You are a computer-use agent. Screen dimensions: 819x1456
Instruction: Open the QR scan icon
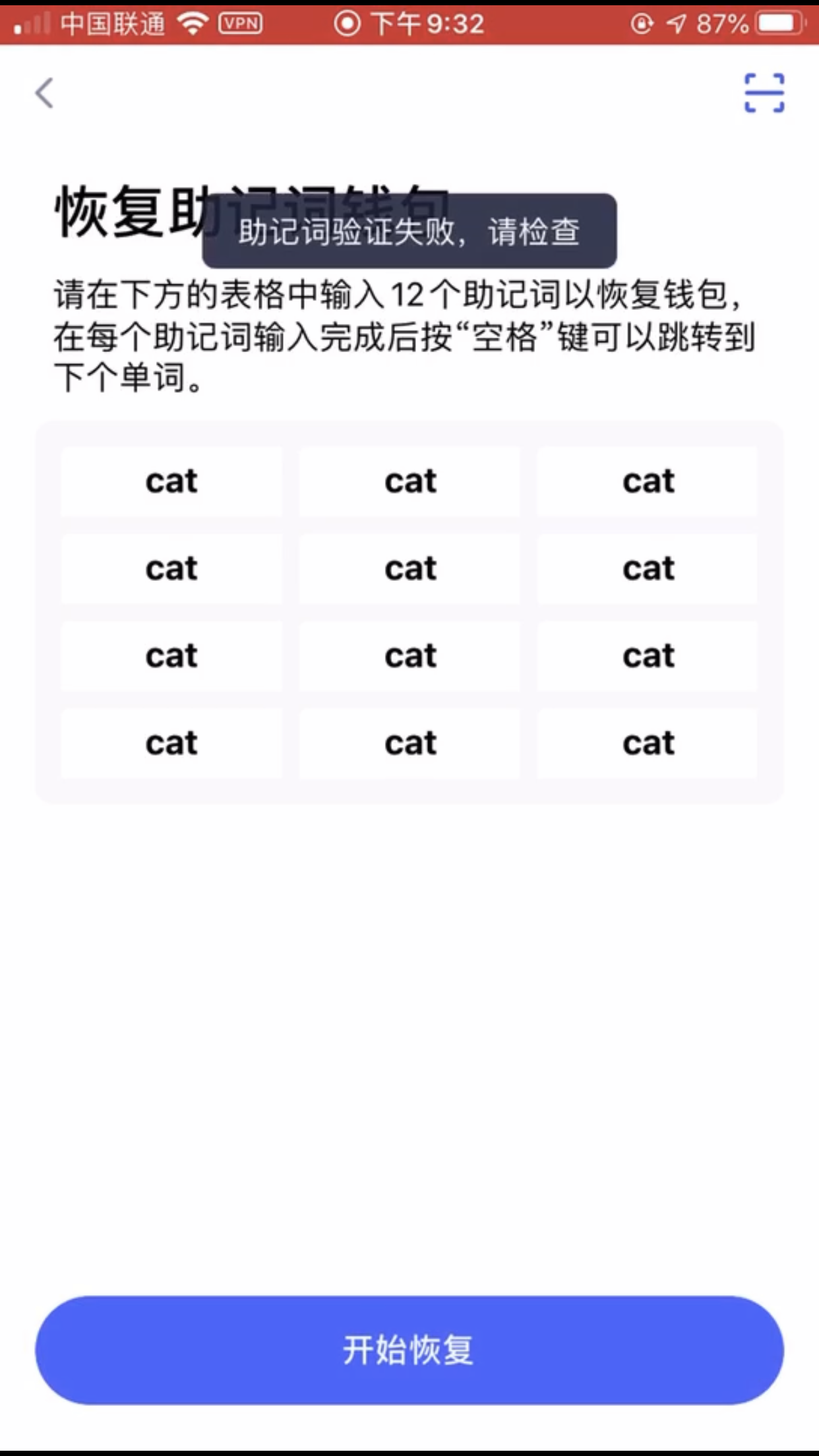[764, 92]
